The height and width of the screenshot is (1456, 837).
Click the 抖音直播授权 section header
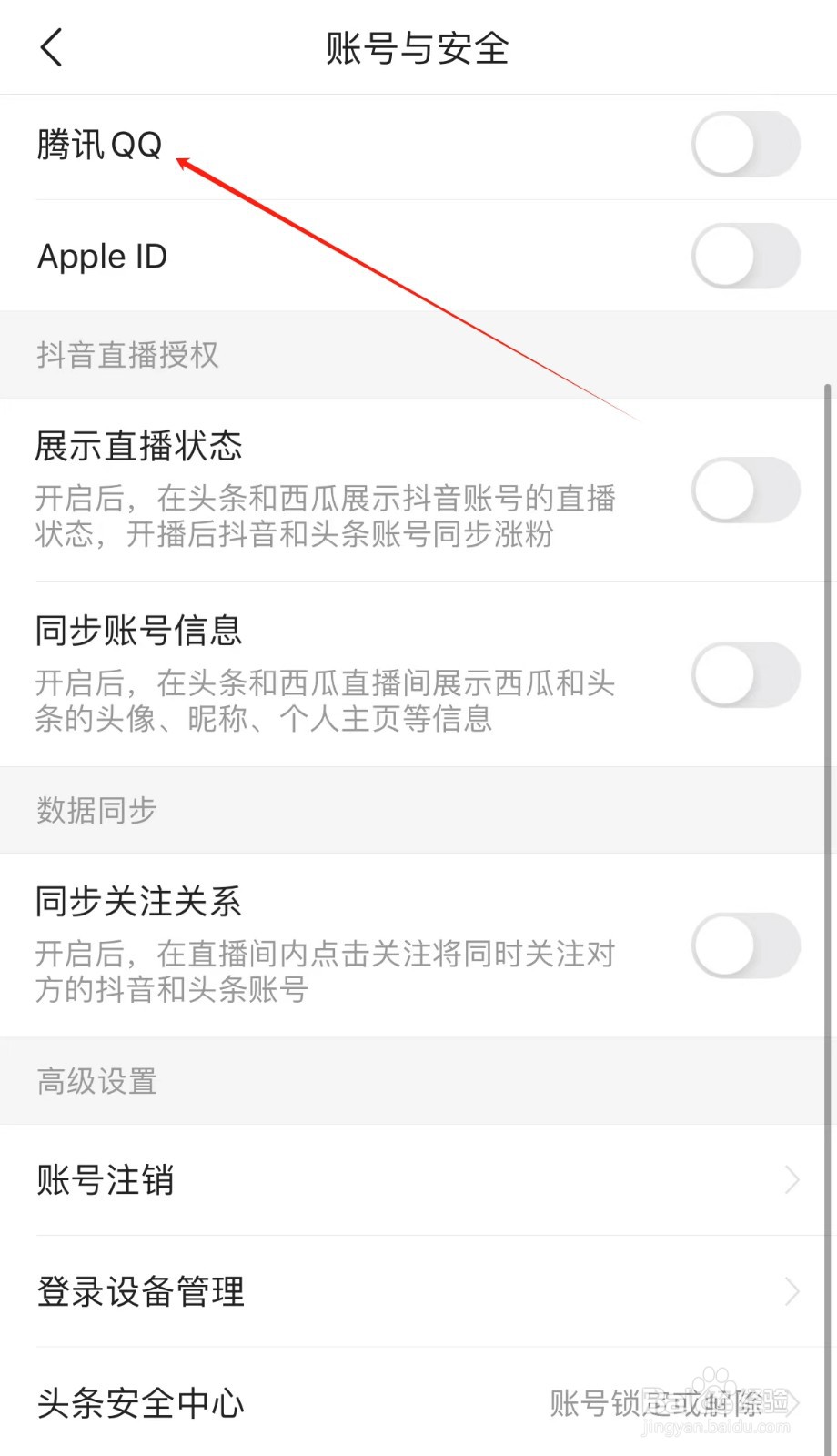tap(126, 355)
